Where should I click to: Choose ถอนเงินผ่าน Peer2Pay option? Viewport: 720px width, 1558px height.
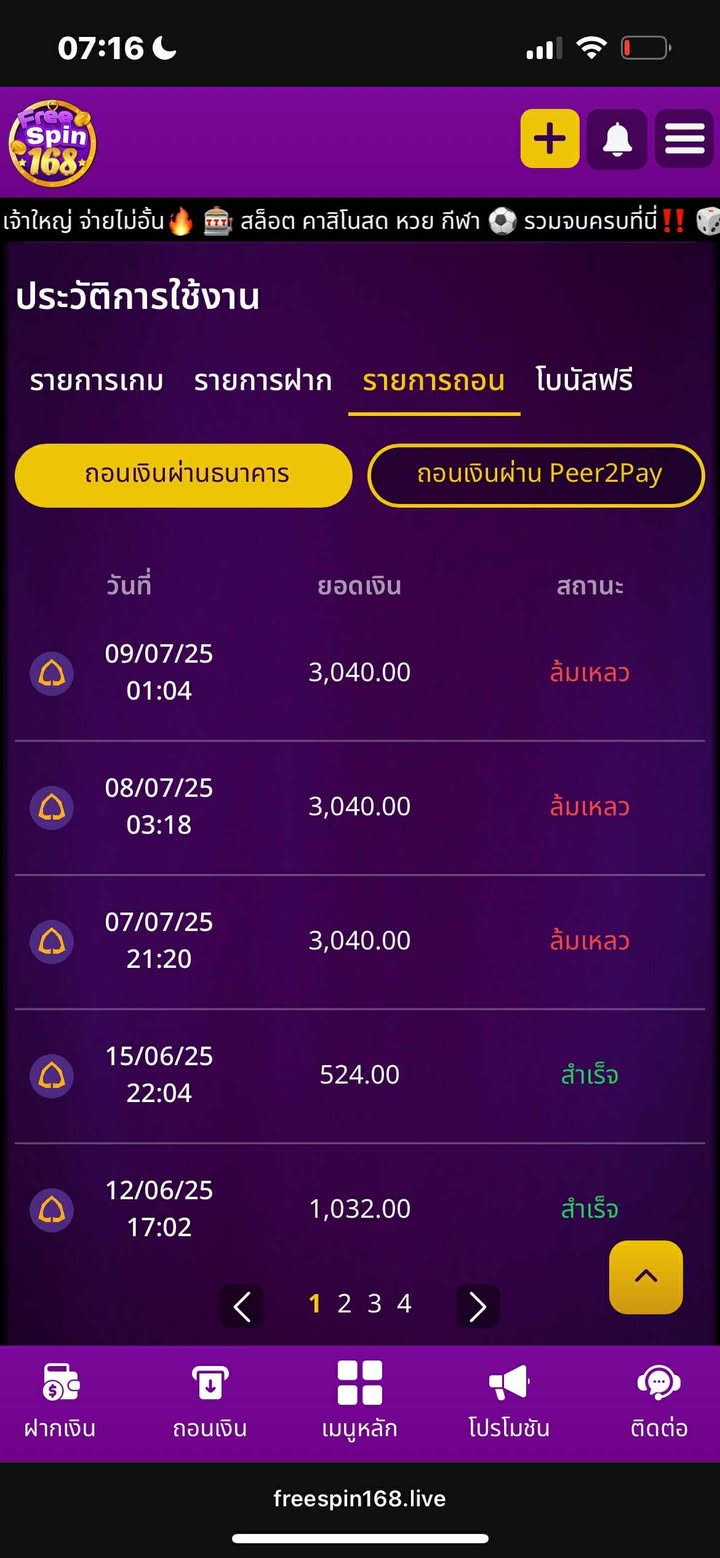(x=537, y=475)
